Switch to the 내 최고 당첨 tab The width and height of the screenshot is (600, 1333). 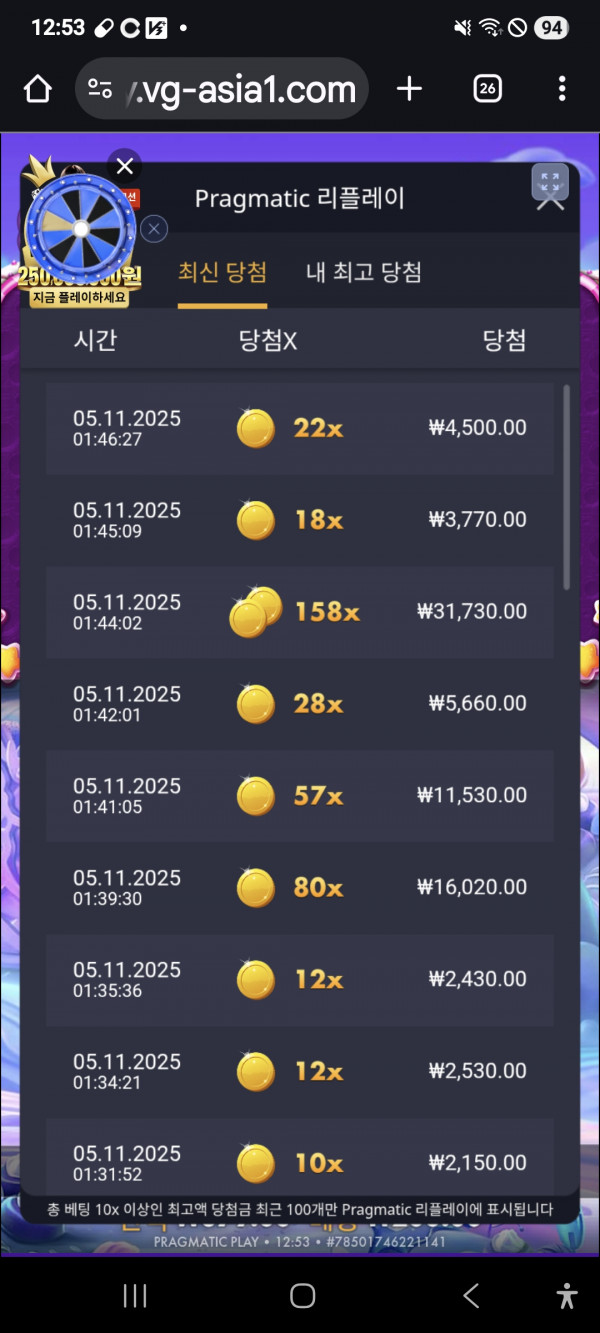[364, 272]
